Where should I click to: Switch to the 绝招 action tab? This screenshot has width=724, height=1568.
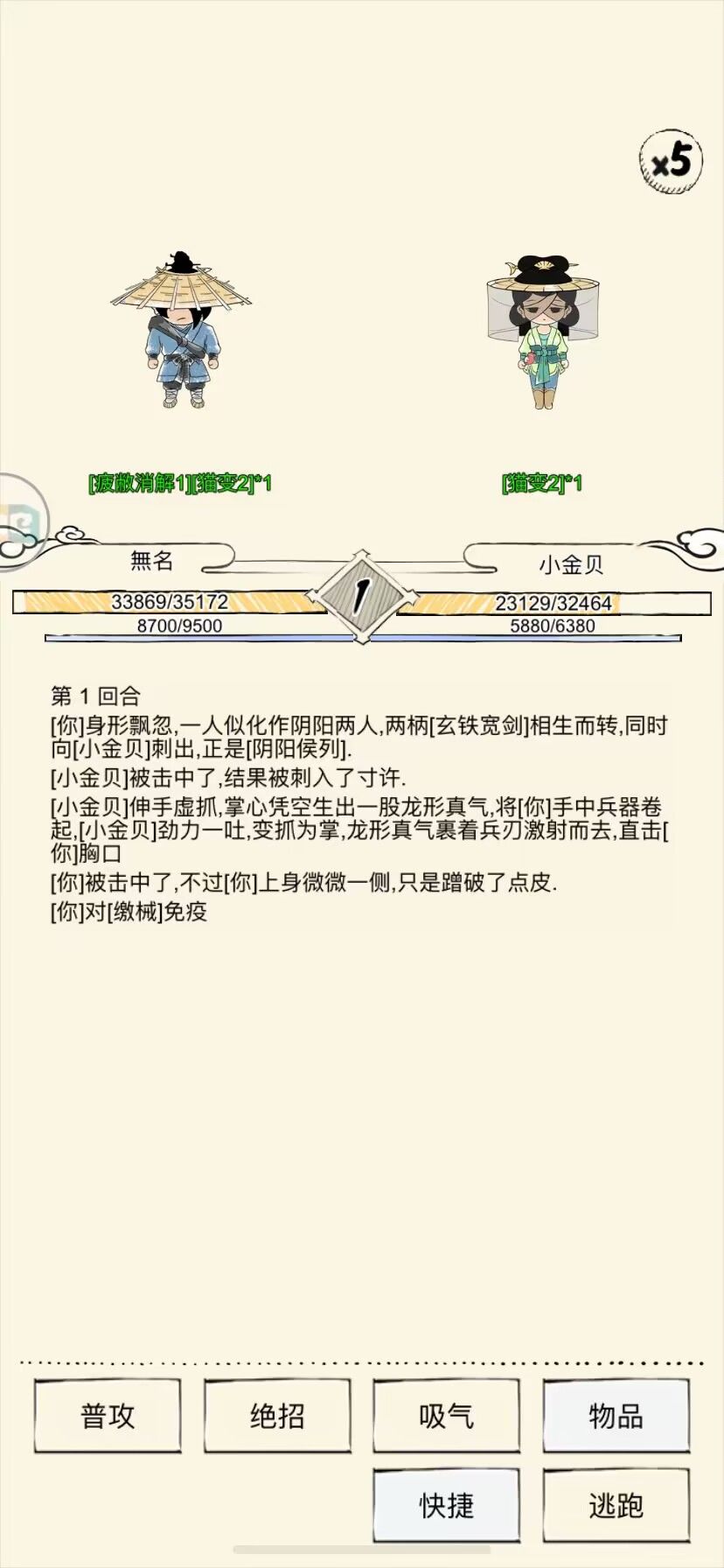click(277, 1416)
